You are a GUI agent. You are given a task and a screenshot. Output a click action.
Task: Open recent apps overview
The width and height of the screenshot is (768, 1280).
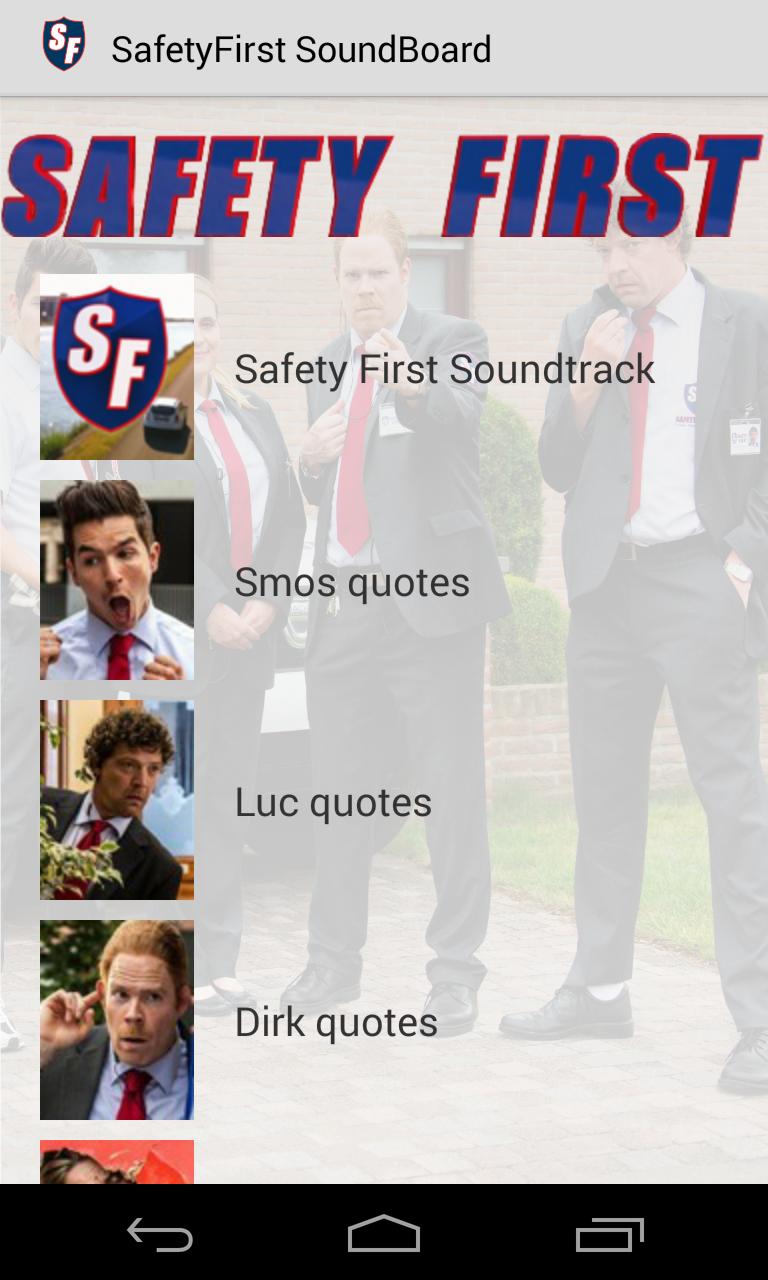609,1234
